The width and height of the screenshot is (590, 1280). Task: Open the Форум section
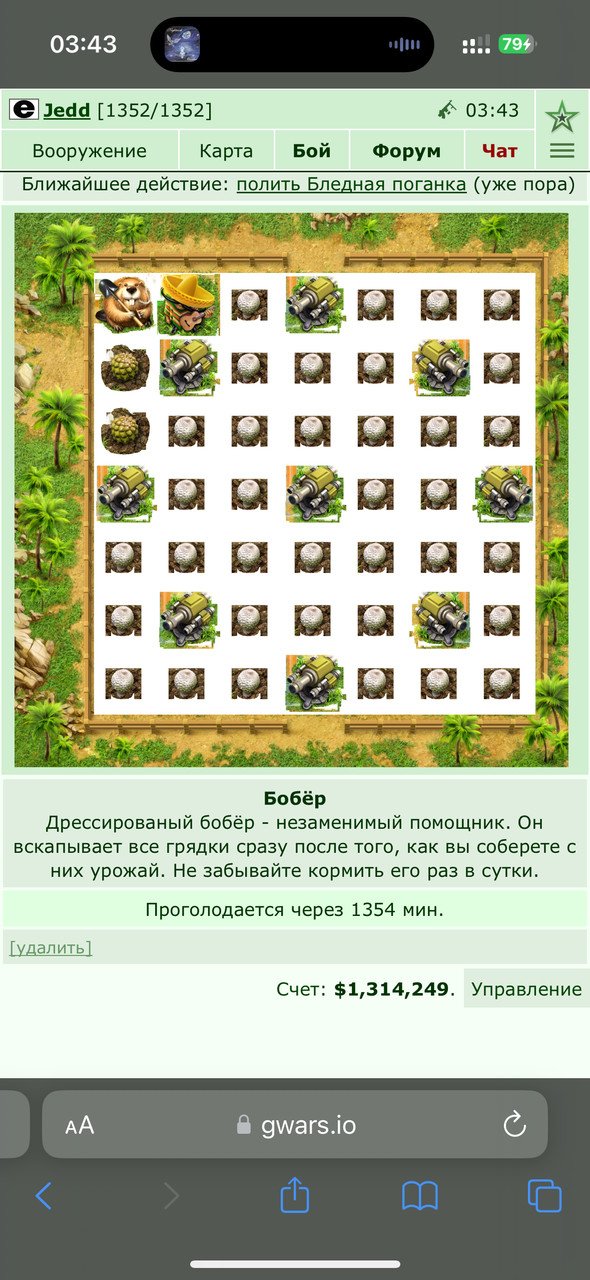click(407, 151)
